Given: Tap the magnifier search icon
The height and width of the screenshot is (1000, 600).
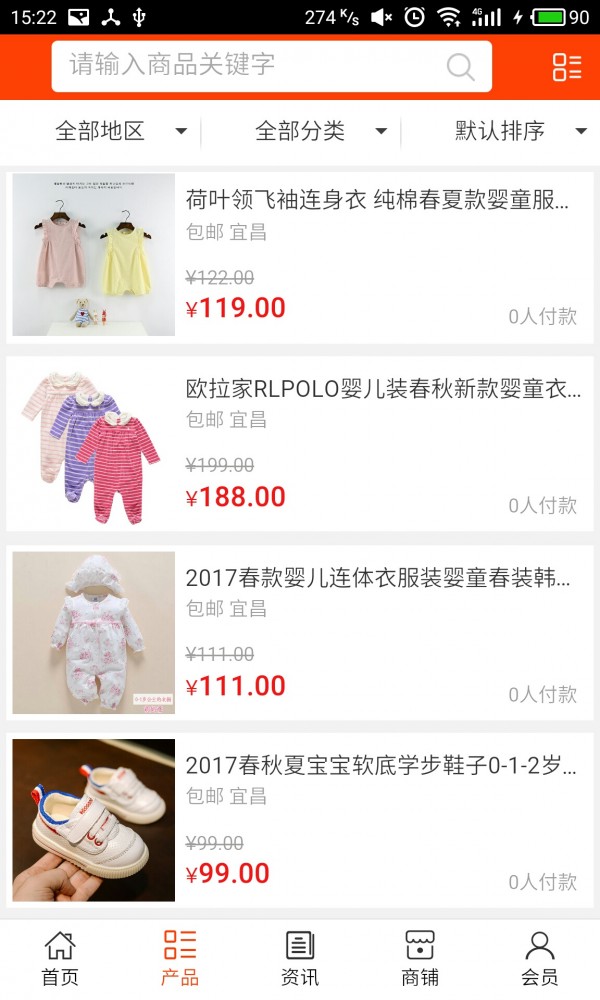Looking at the screenshot, I should [x=460, y=67].
